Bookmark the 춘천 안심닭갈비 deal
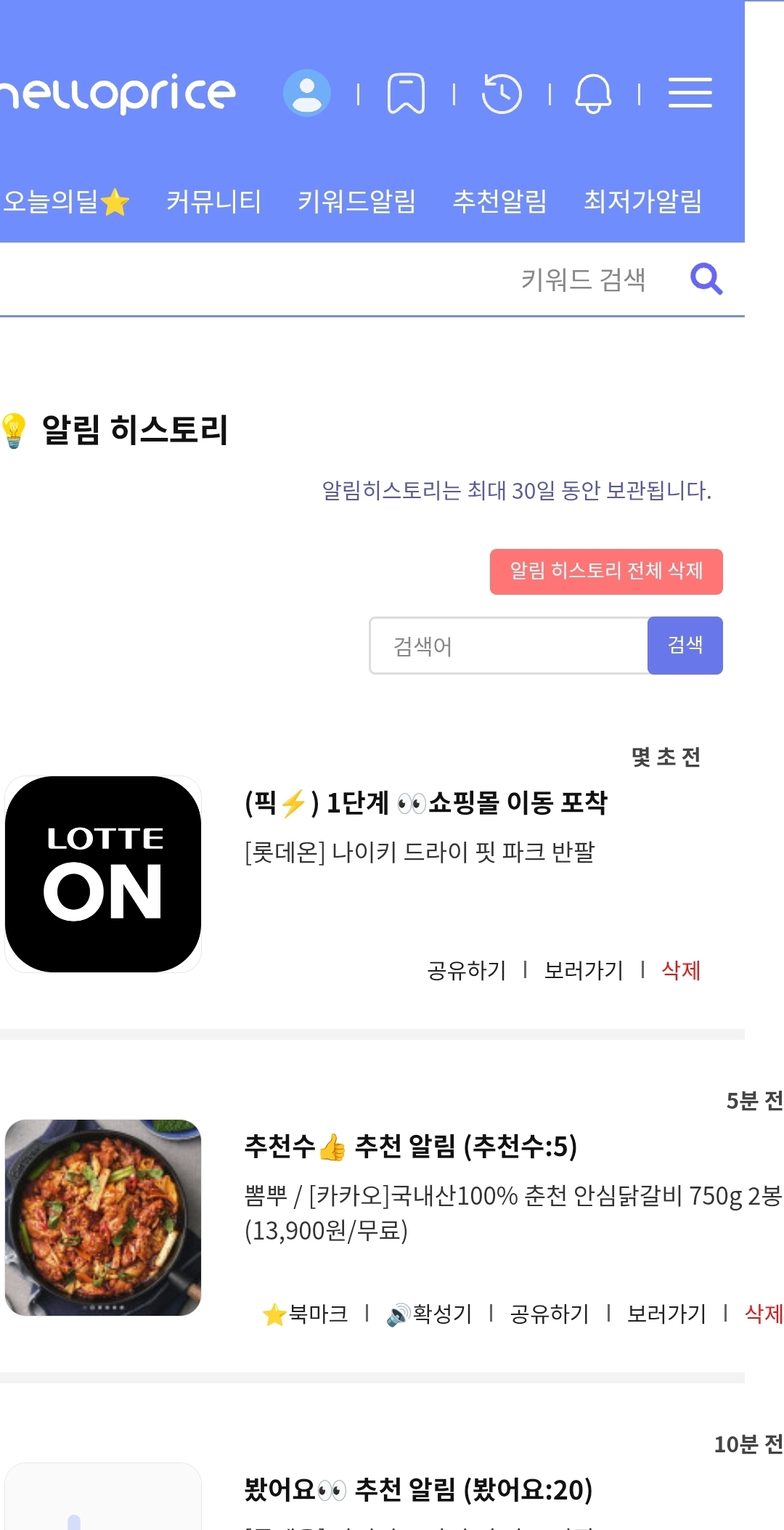Image resolution: width=784 pixels, height=1530 pixels. tap(305, 1314)
